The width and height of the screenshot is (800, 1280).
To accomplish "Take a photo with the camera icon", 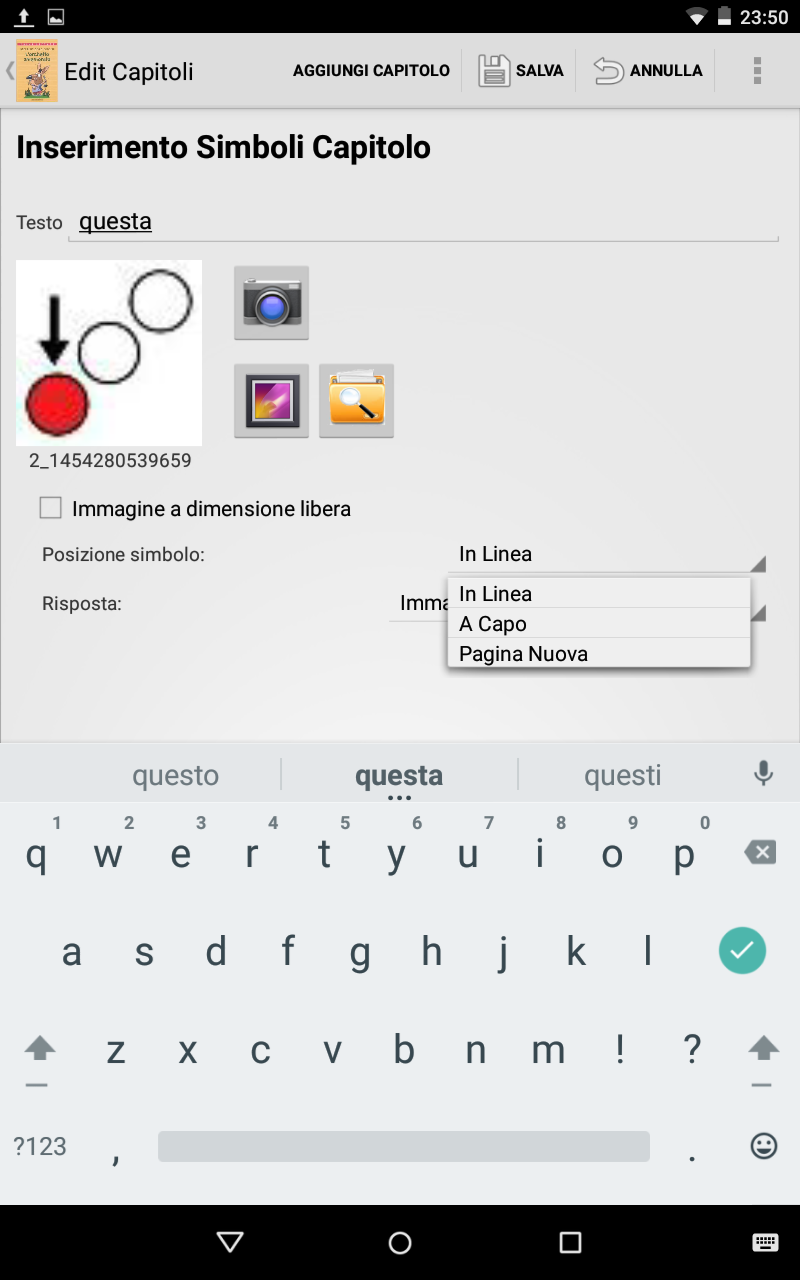I will click(271, 303).
